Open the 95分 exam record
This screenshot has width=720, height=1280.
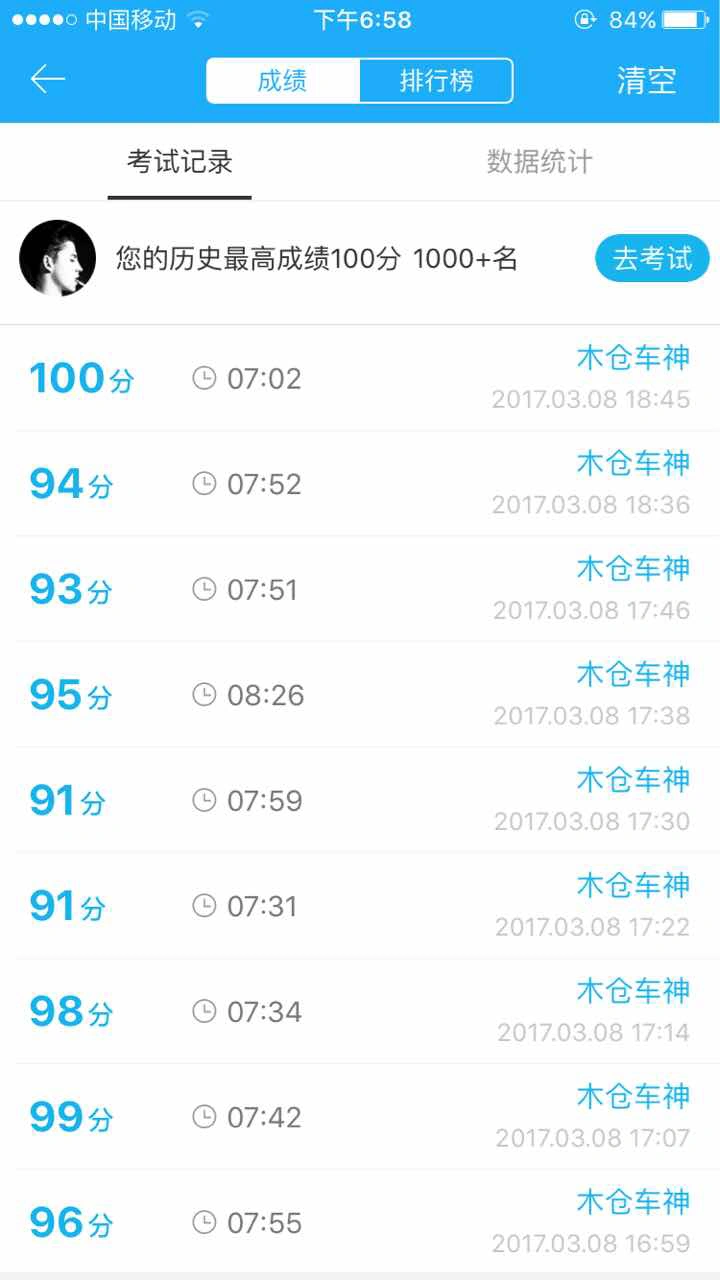(x=360, y=695)
